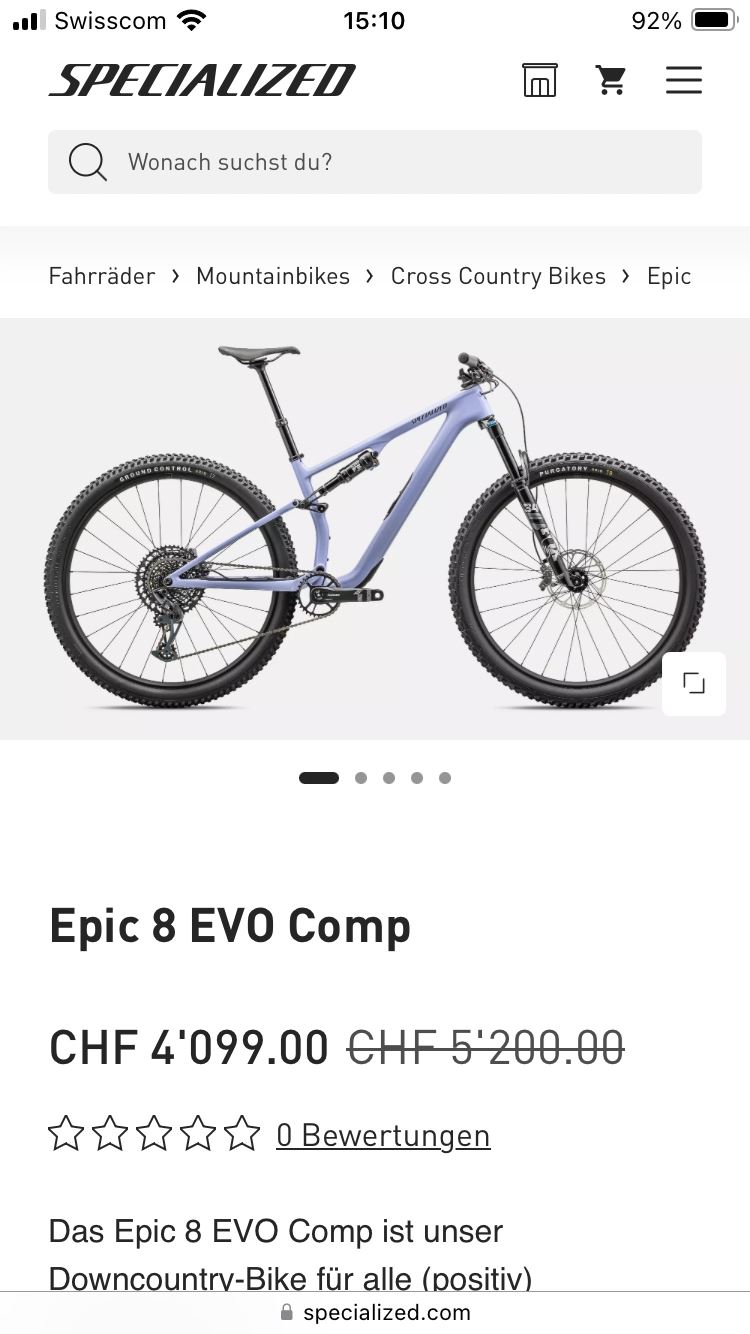Open Cross Country Bikes breadcrumb
Screen dimensions: 750x1334
(498, 276)
